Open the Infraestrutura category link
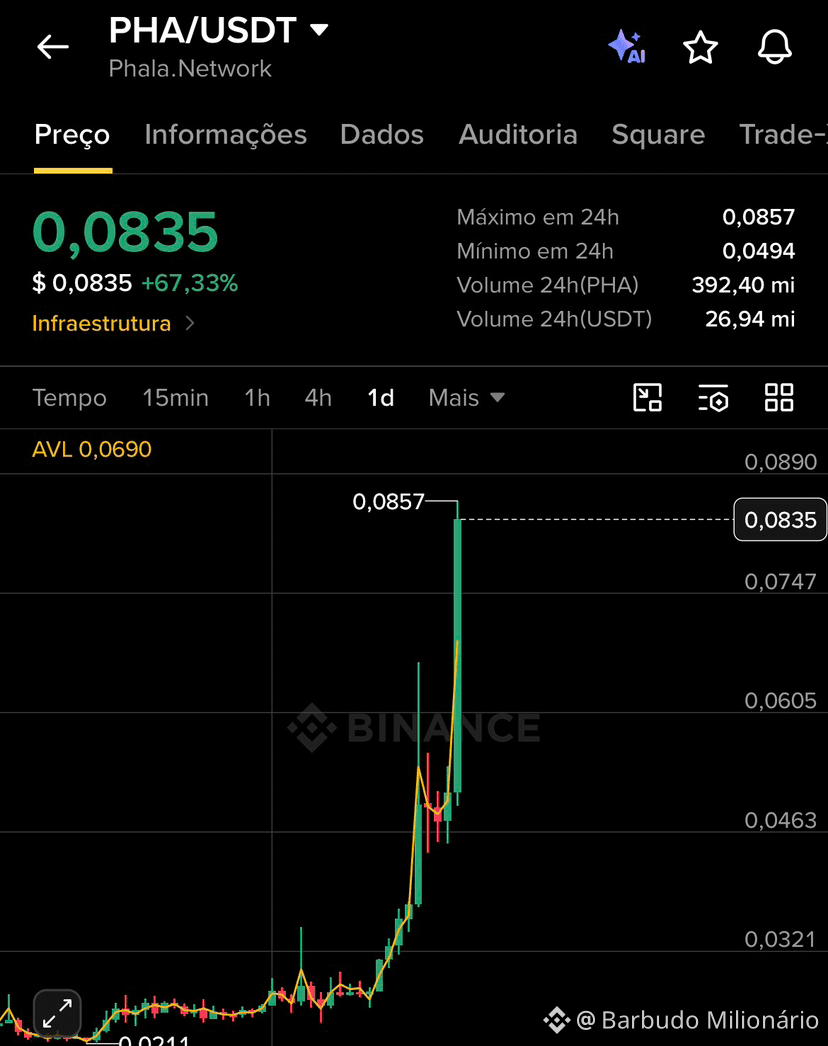This screenshot has width=828, height=1046. [x=113, y=324]
